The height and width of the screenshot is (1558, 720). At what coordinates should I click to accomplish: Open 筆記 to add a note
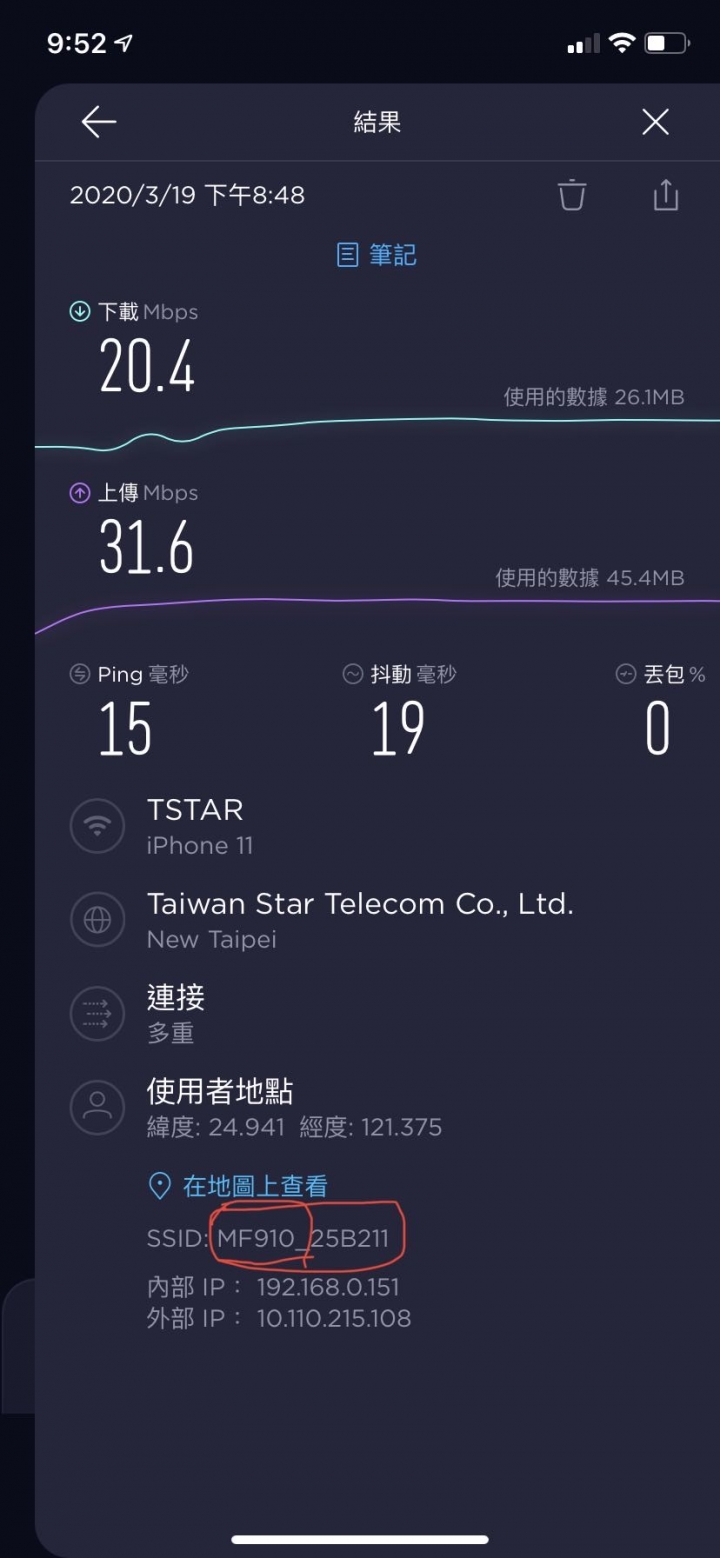click(377, 256)
